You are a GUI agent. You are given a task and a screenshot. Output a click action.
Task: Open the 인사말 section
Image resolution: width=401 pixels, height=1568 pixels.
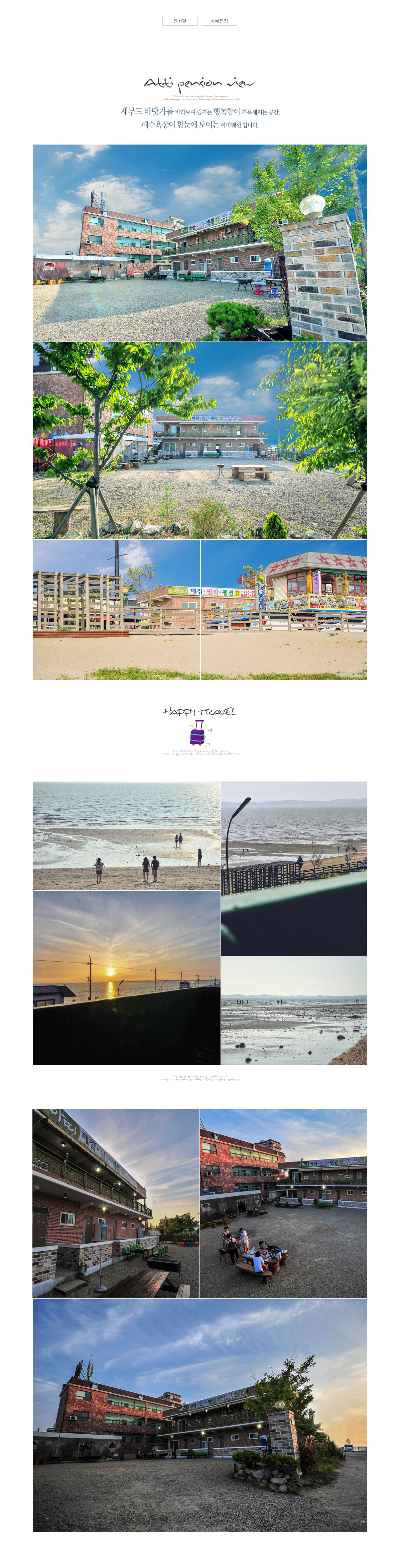(x=180, y=21)
